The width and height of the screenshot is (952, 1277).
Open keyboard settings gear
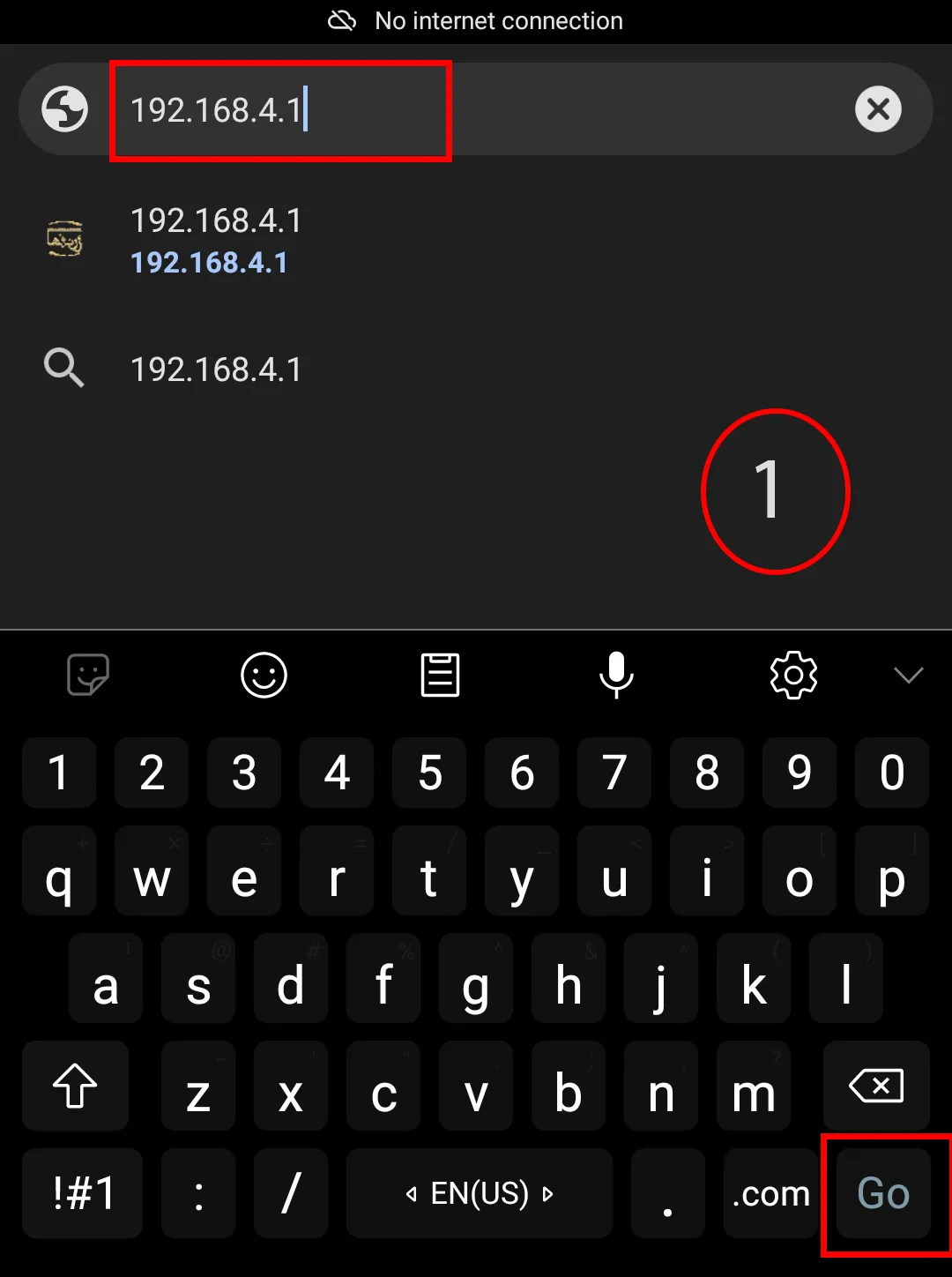point(793,676)
